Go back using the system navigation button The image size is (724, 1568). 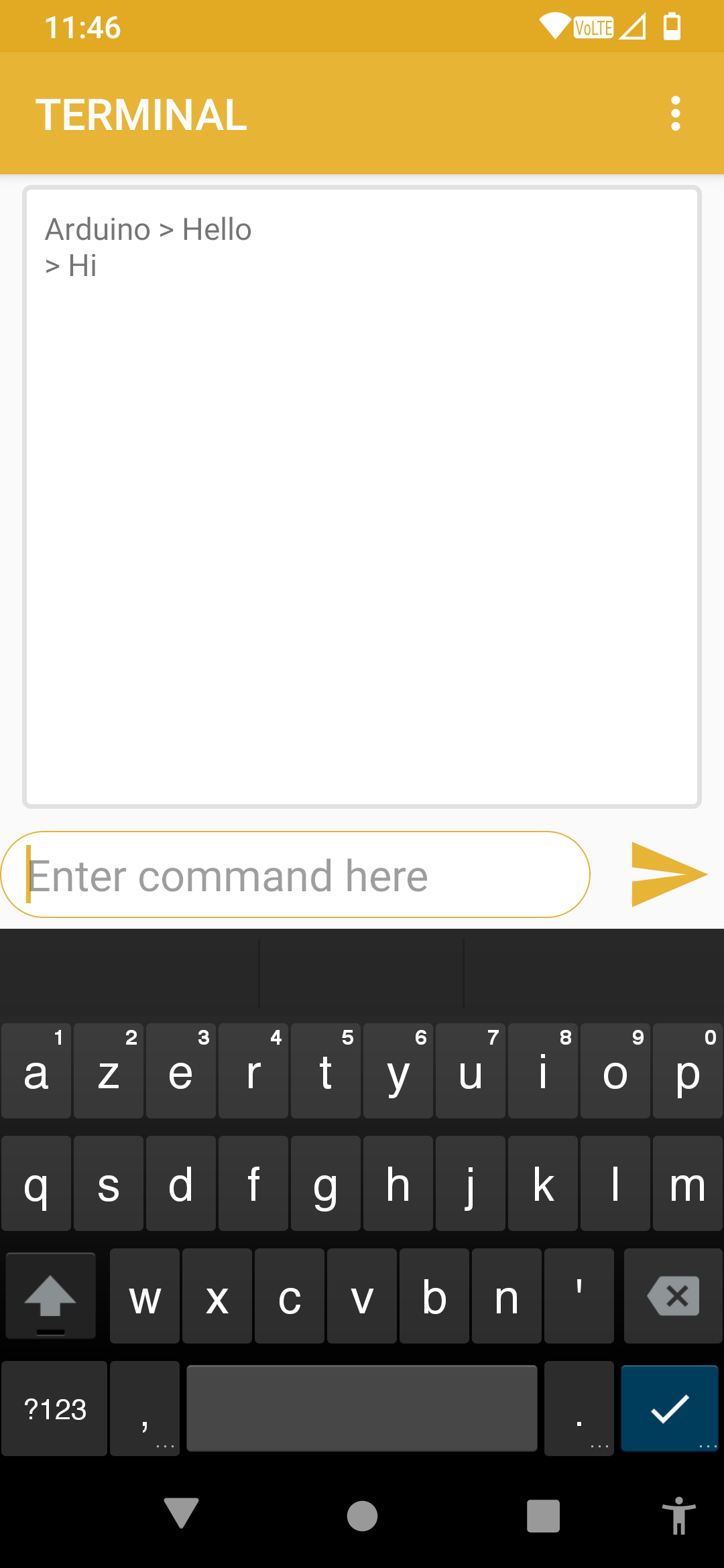tap(181, 1515)
